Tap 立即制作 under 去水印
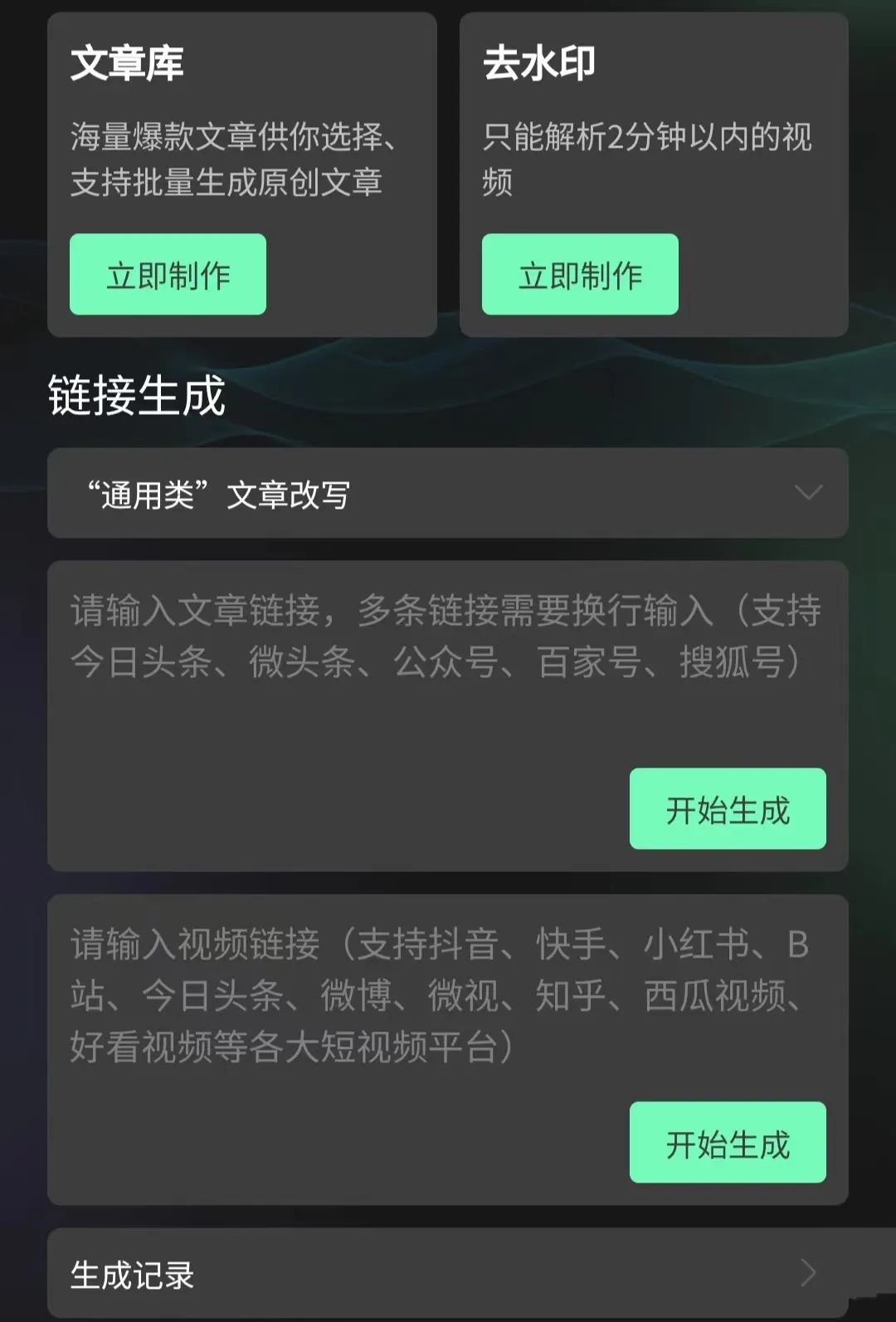Viewport: 896px width, 1322px height. (580, 275)
